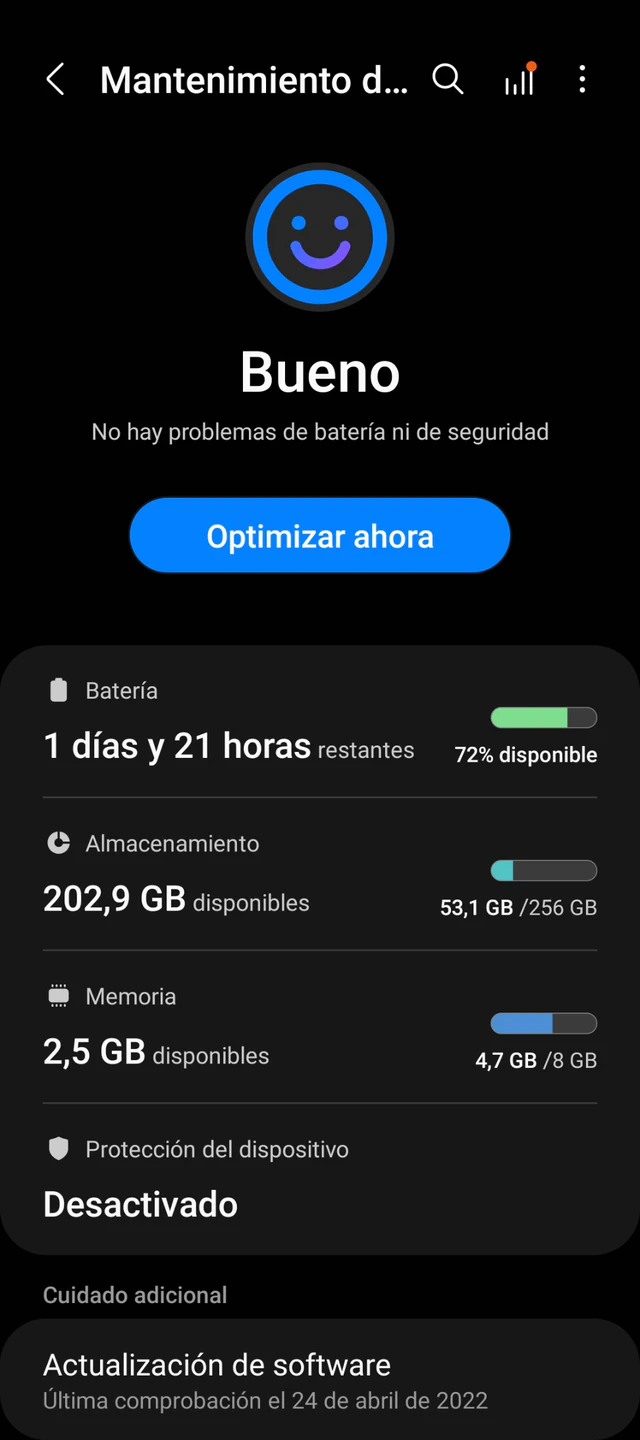
Task: Open Protección del dispositivo settings
Action: [320, 1180]
